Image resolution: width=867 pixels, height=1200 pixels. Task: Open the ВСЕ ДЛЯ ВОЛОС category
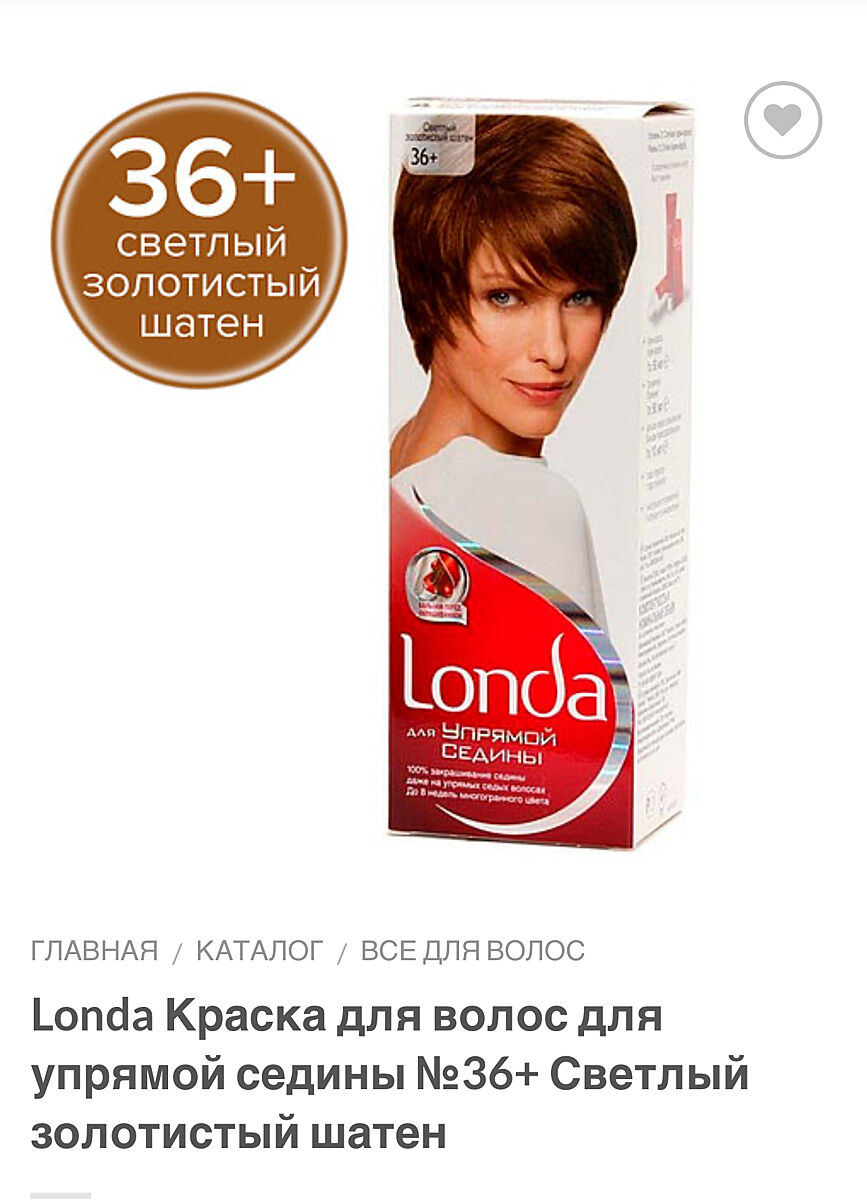[472, 950]
